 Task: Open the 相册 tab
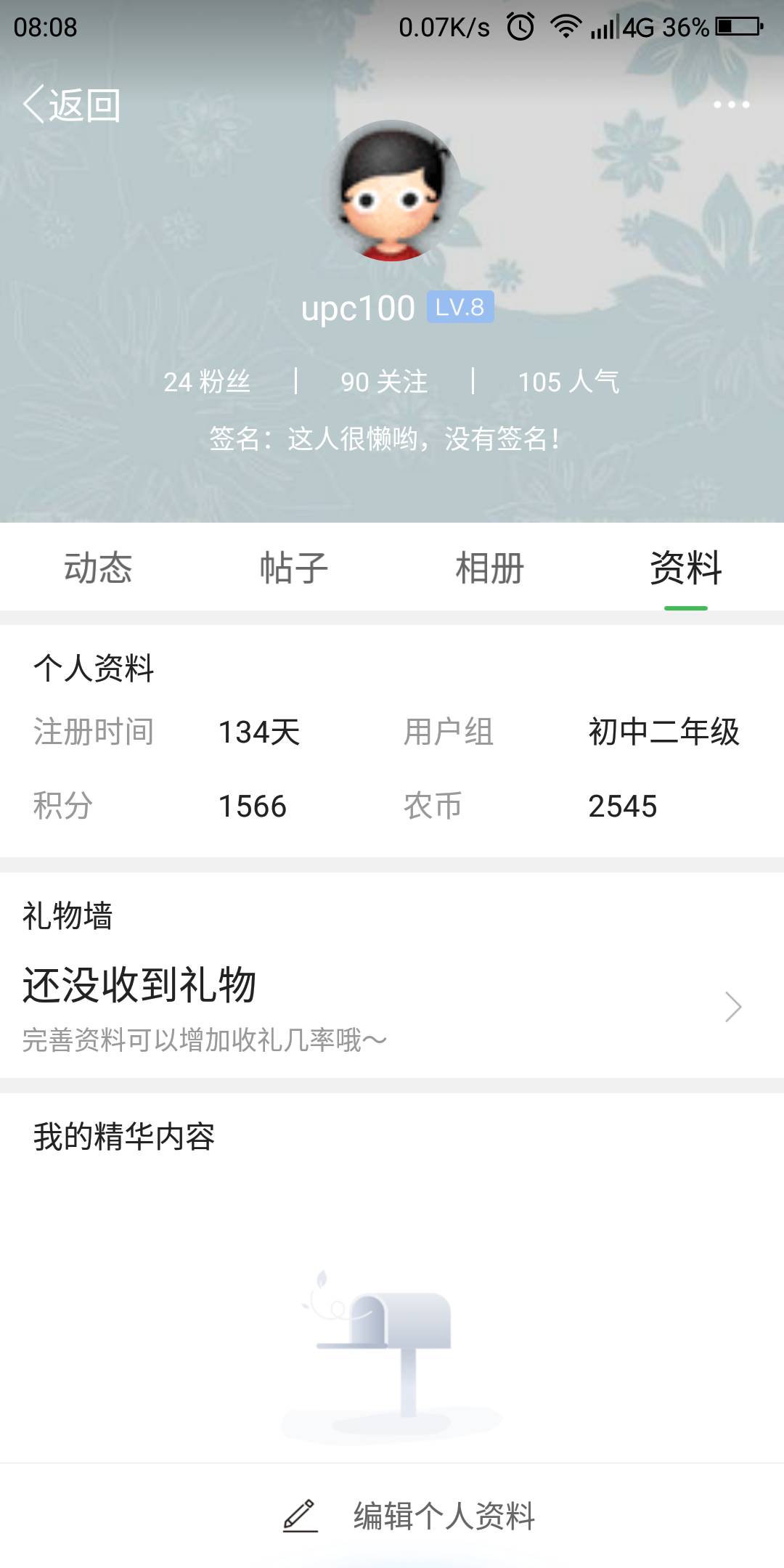[x=490, y=568]
